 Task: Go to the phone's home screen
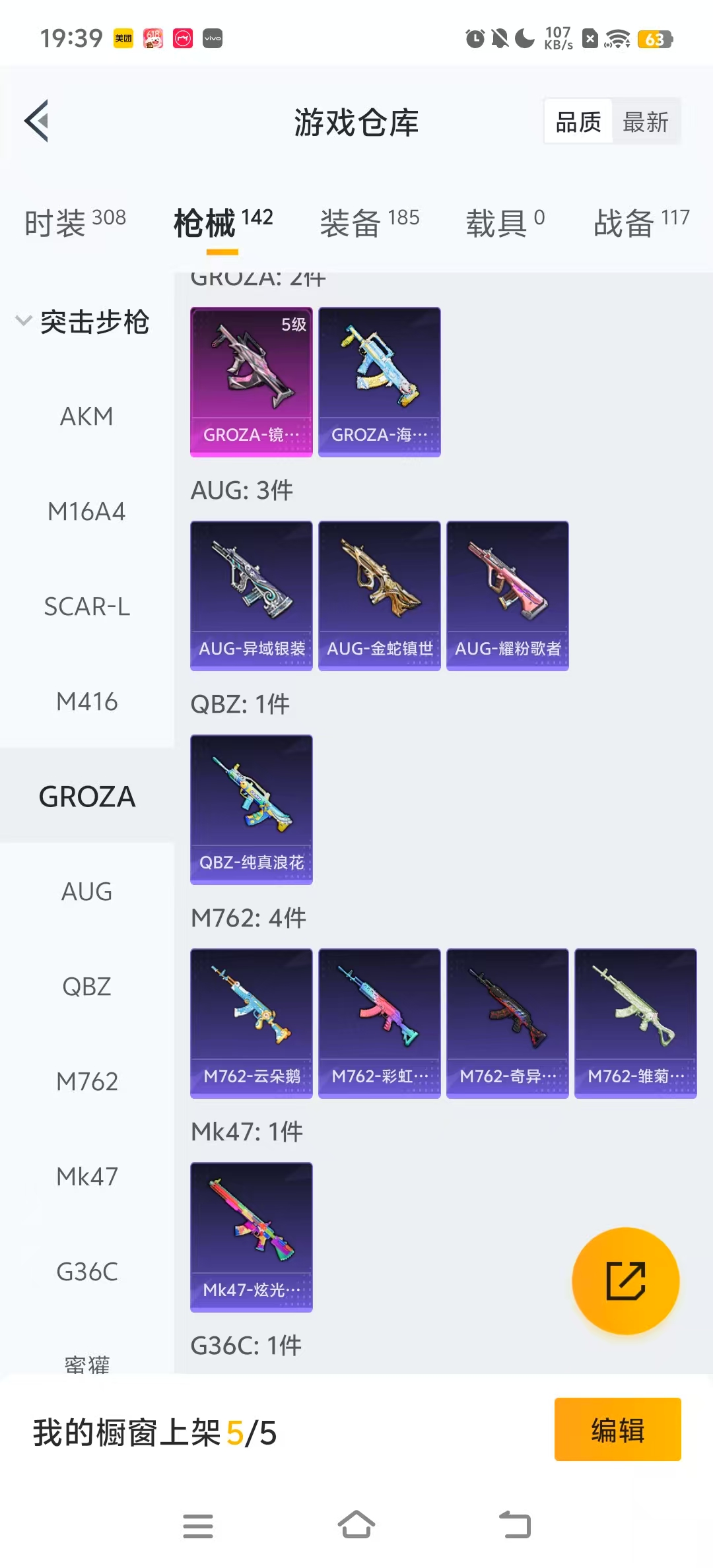point(356,1526)
